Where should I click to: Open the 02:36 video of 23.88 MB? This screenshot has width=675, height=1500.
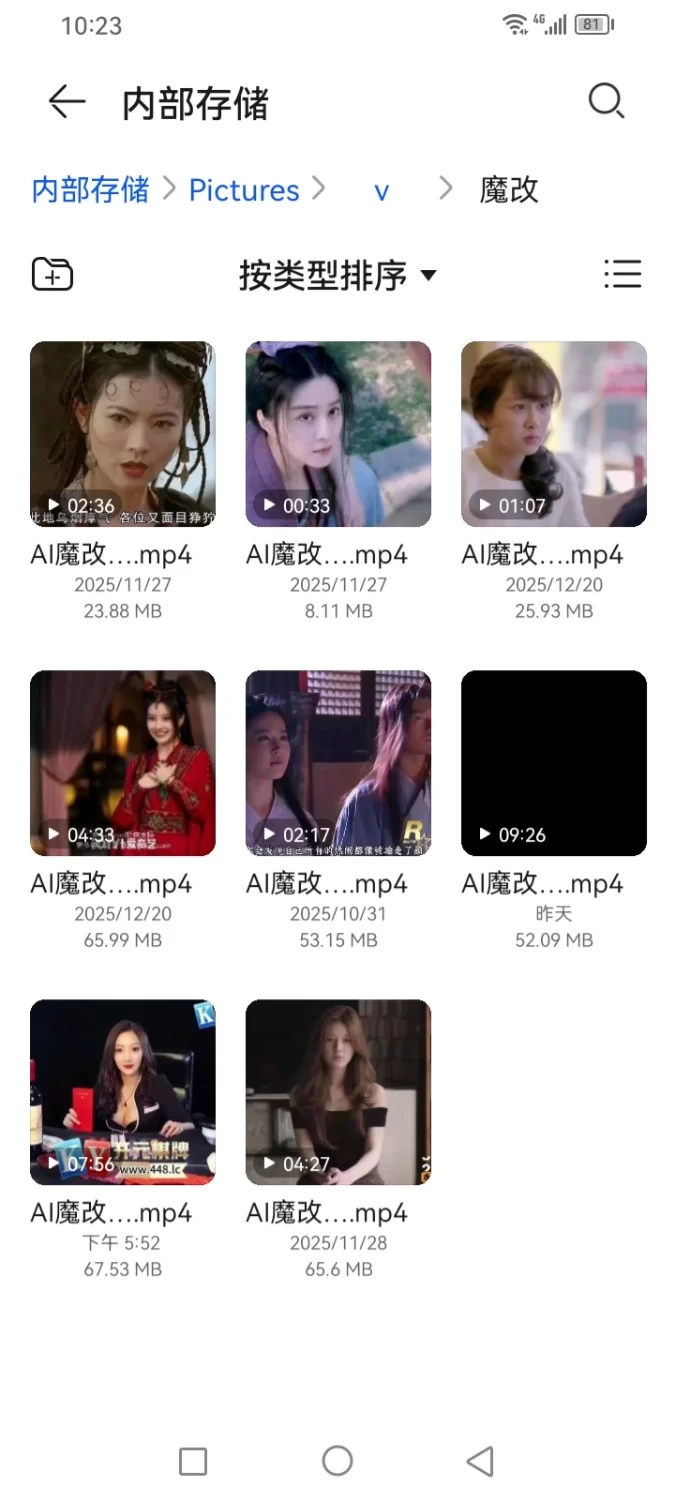(123, 434)
